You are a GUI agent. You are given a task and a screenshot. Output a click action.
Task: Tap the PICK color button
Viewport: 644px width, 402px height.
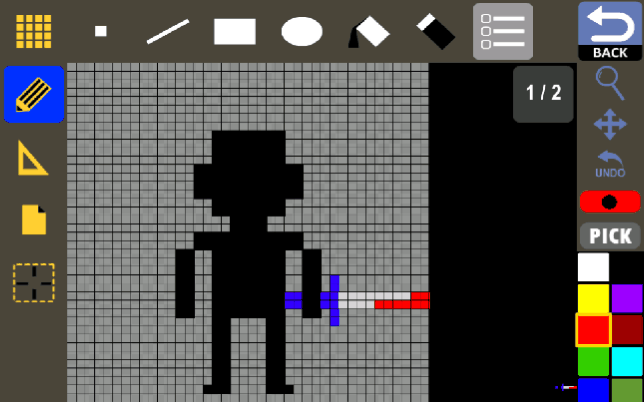(610, 236)
